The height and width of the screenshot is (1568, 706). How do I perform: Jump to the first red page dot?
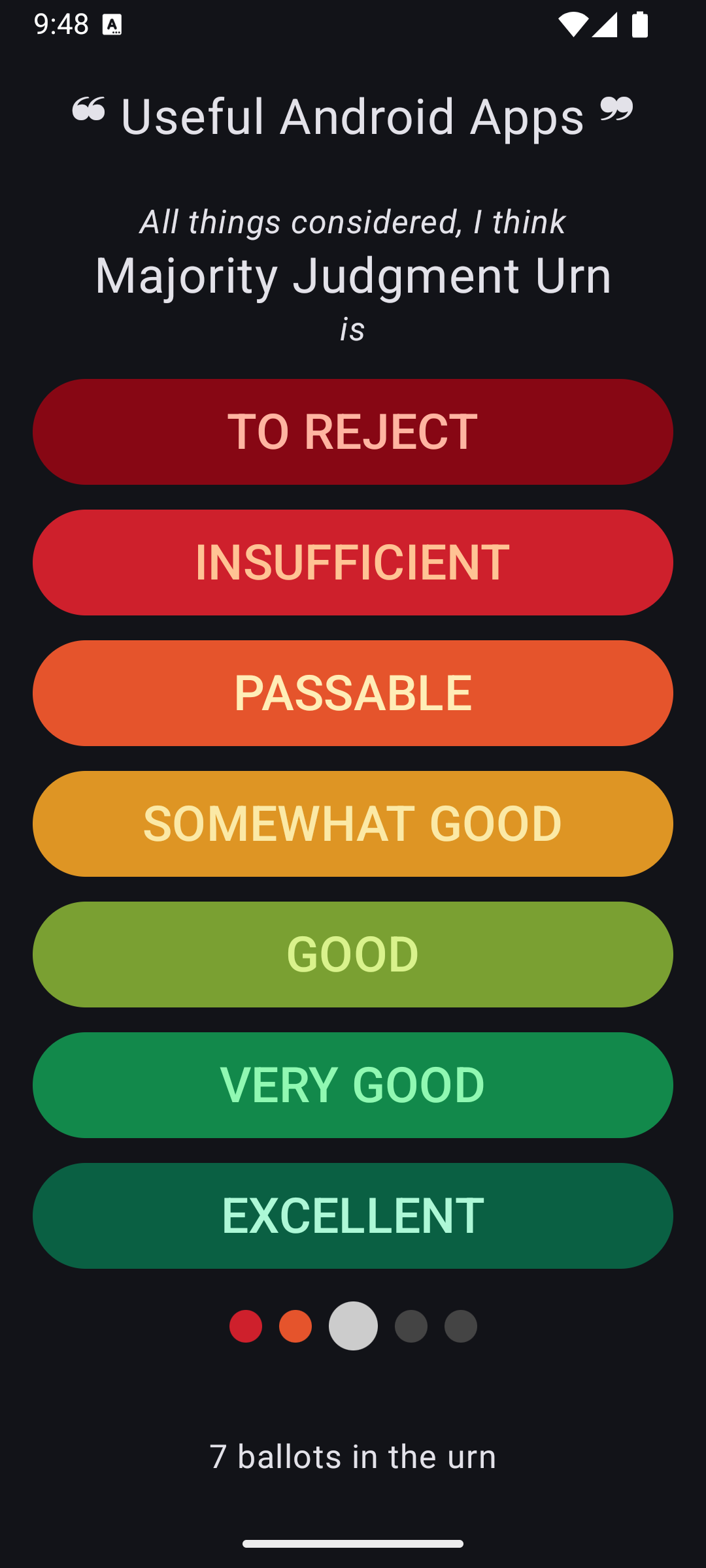[x=246, y=1326]
